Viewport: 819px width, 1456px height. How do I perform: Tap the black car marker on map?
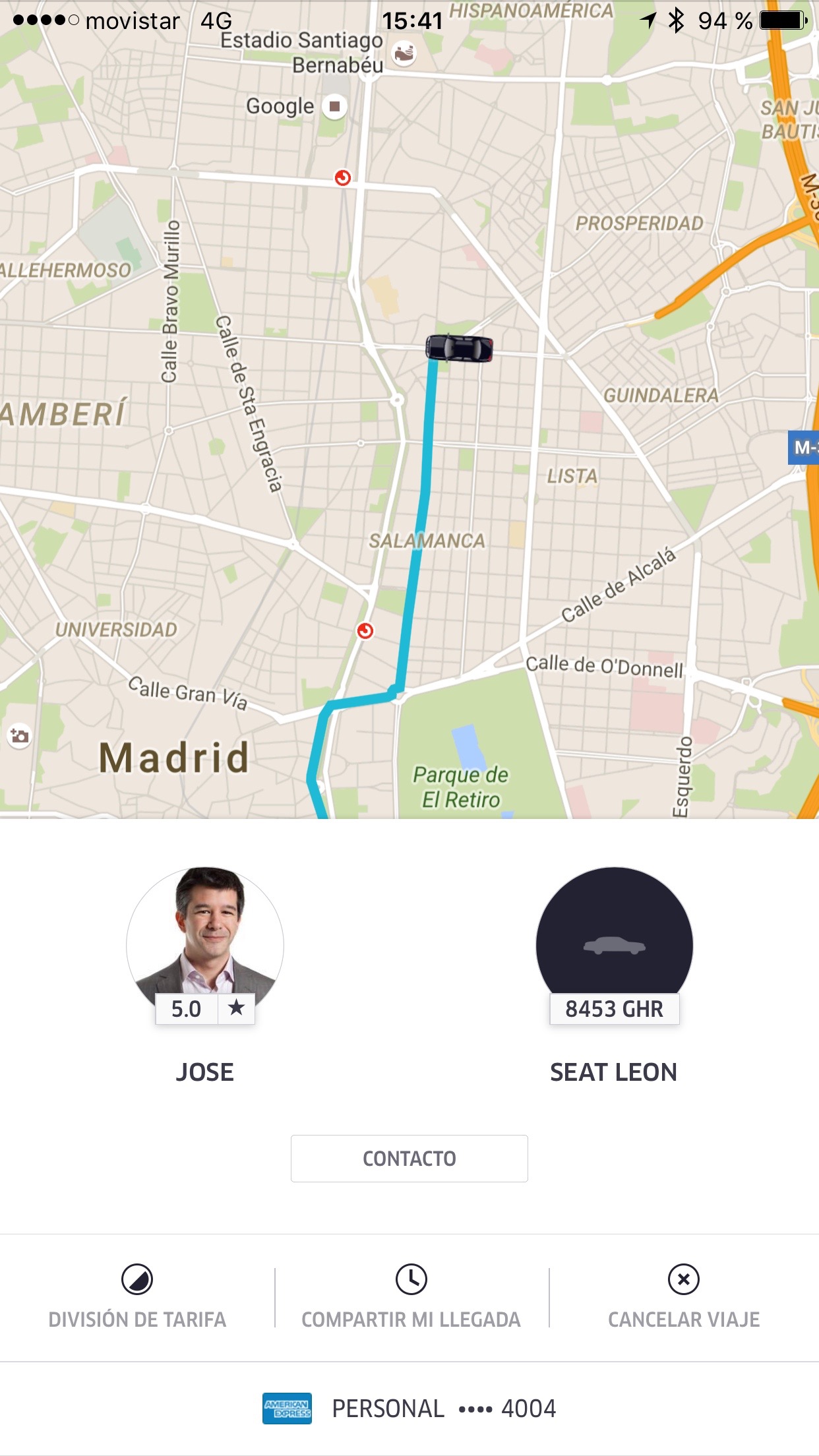coord(459,348)
